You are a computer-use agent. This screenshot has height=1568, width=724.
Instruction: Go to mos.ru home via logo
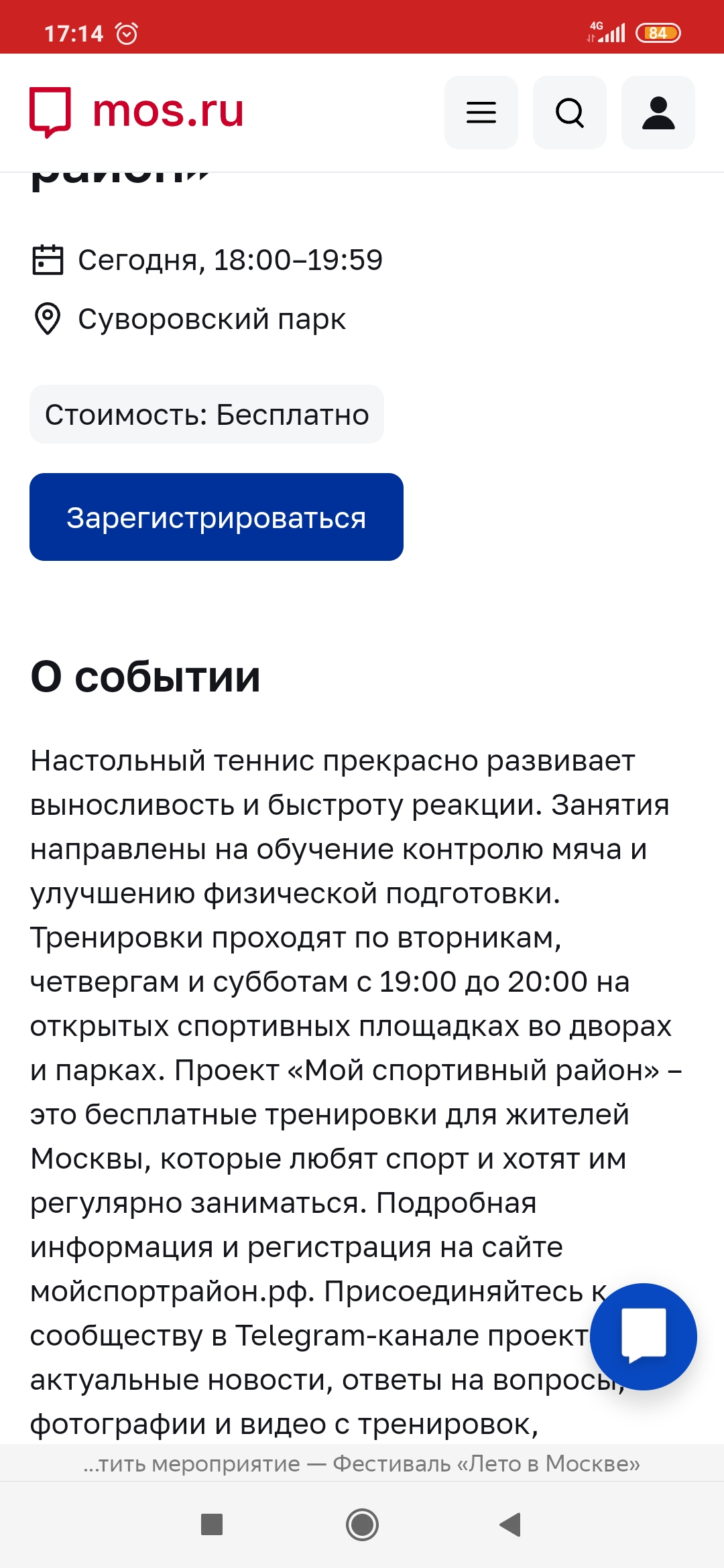point(137,112)
